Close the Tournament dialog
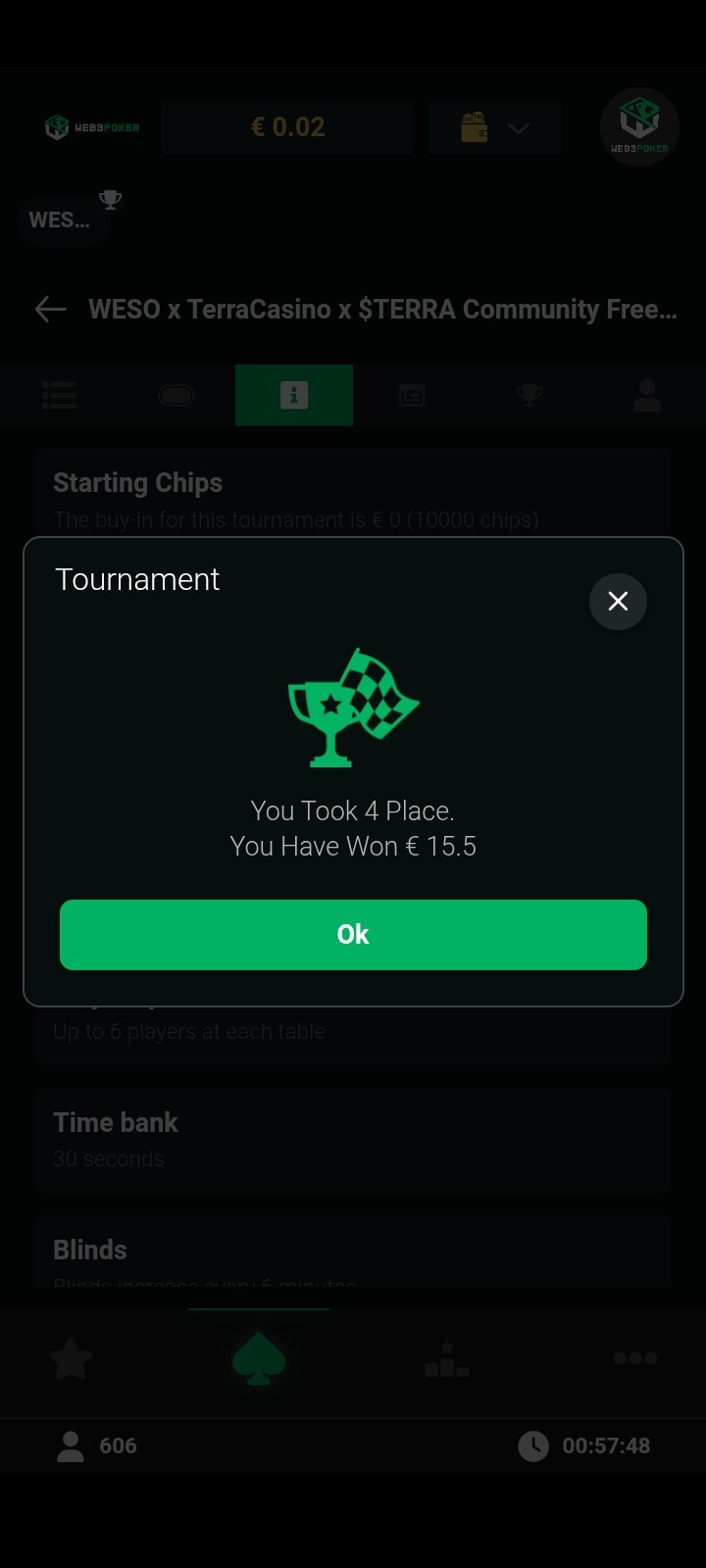706x1568 pixels. point(618,601)
